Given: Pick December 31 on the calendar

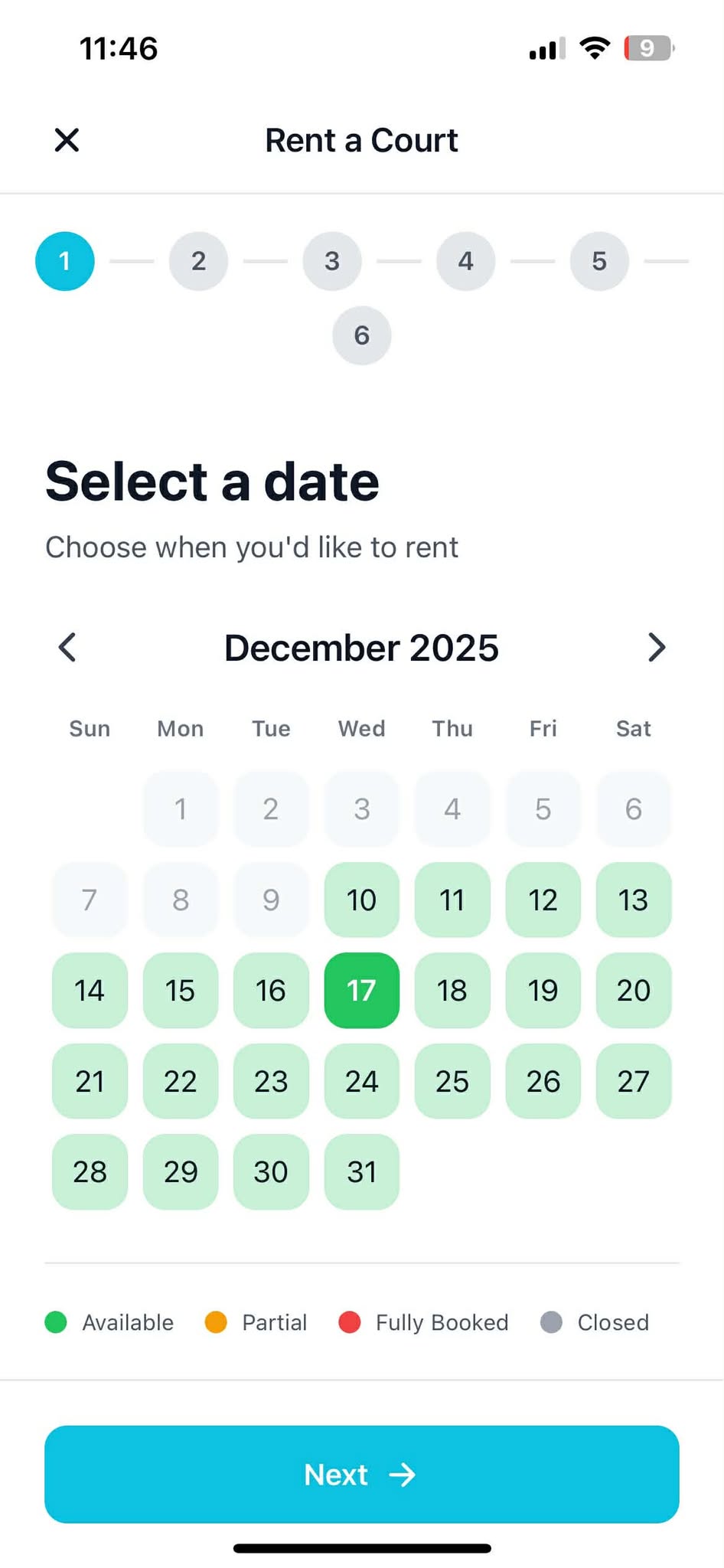Looking at the screenshot, I should coord(361,1171).
